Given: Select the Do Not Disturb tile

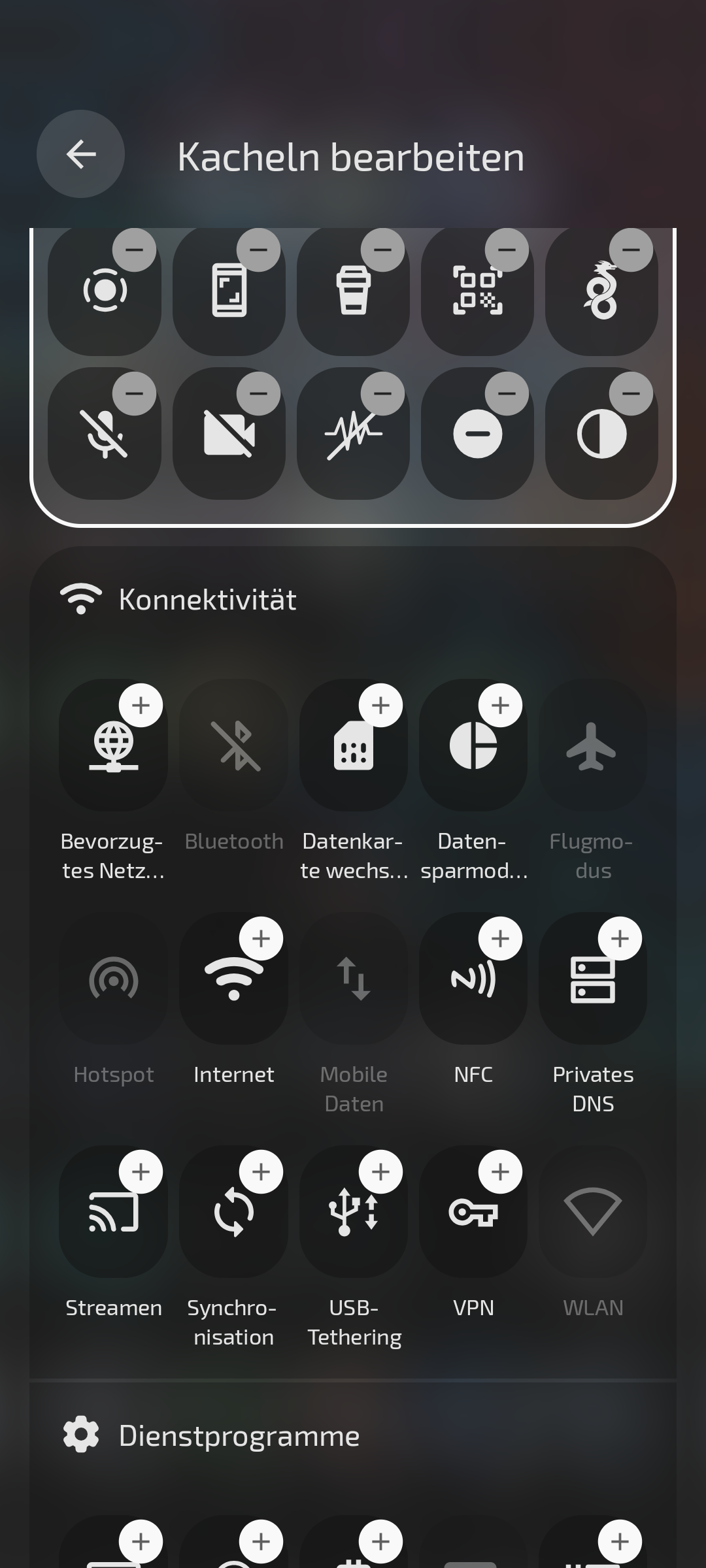Looking at the screenshot, I should coord(477,432).
